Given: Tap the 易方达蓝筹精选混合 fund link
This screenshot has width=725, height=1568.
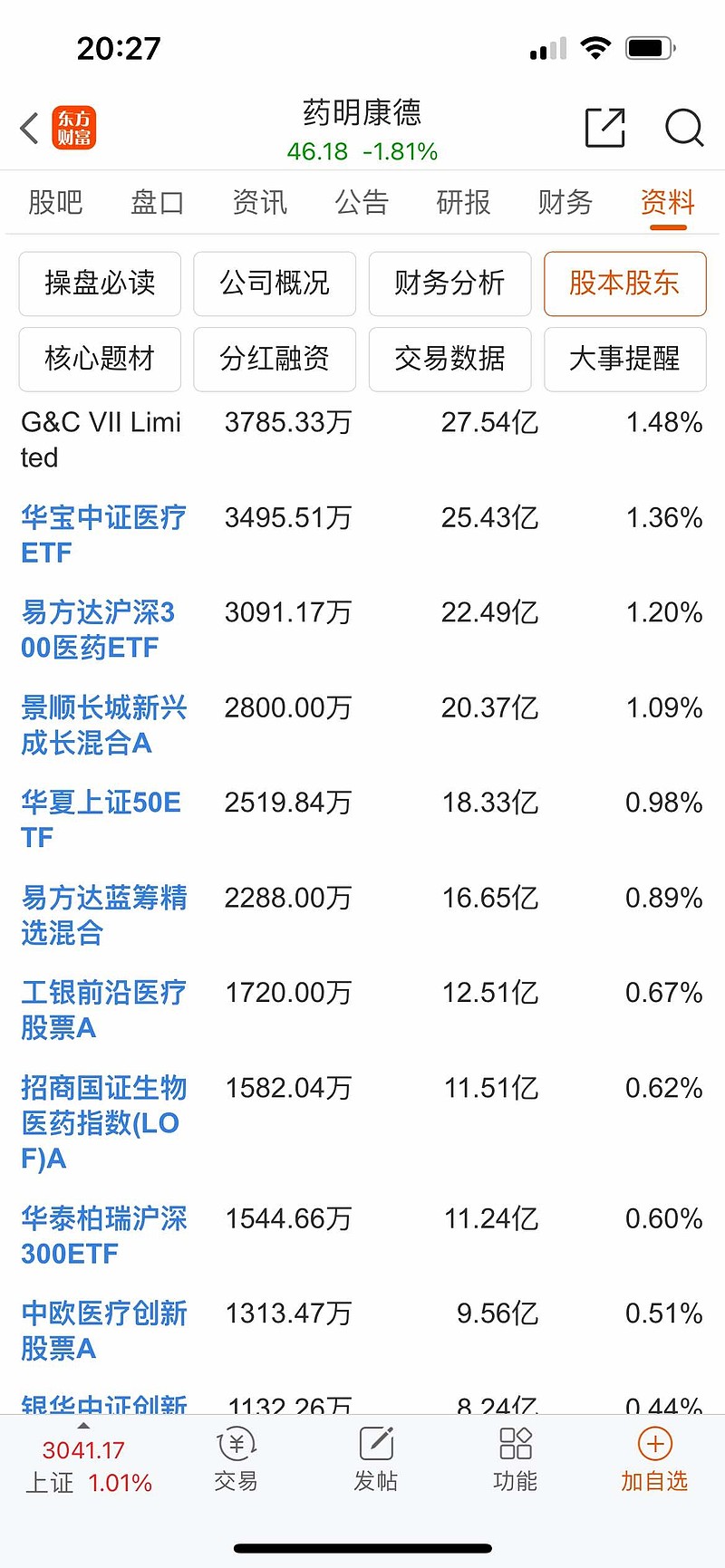Looking at the screenshot, I should (103, 915).
